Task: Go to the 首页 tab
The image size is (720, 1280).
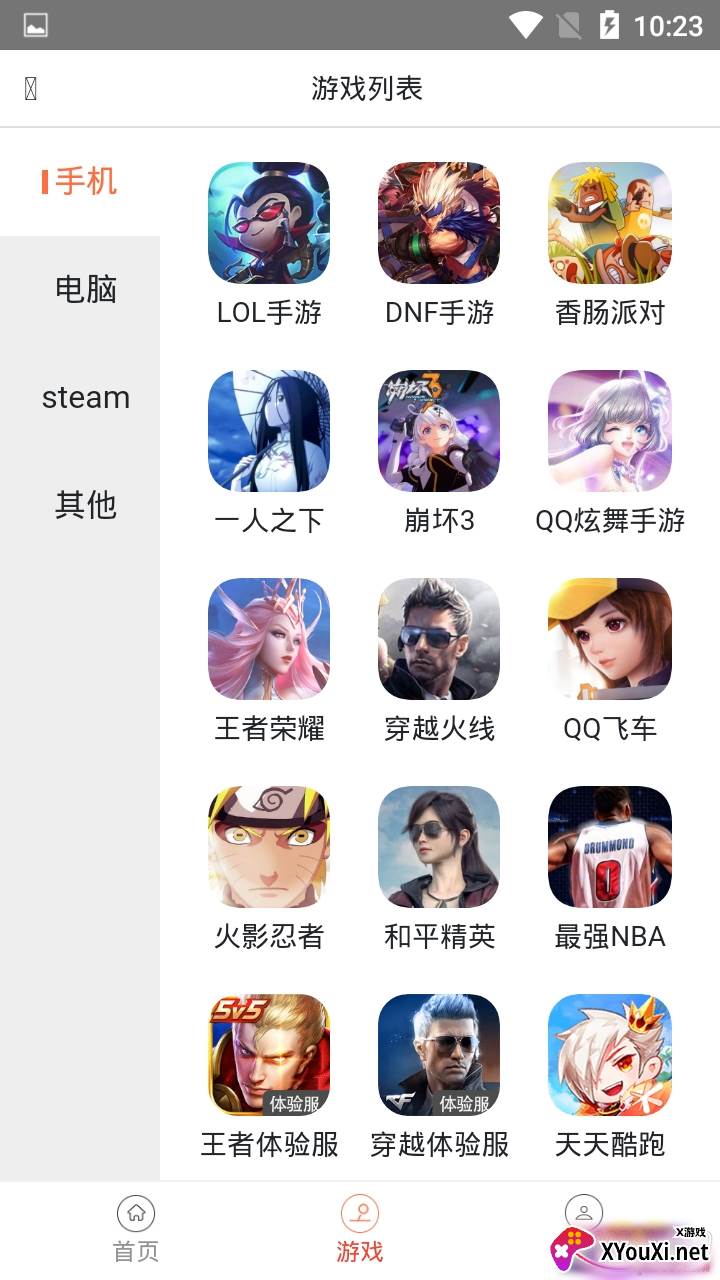Action: tap(136, 1230)
